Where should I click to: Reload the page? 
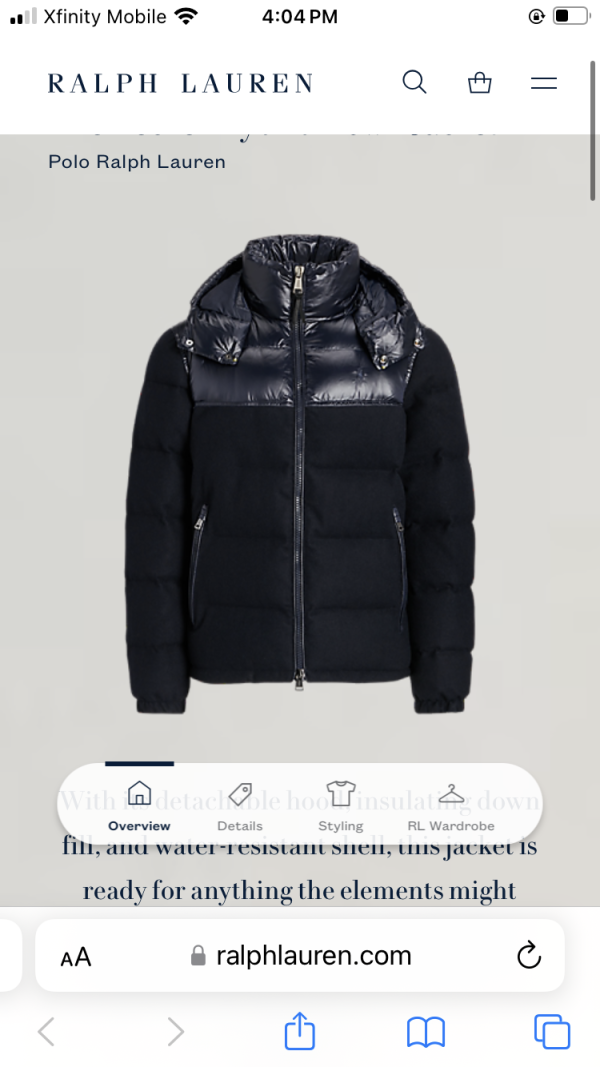(529, 955)
